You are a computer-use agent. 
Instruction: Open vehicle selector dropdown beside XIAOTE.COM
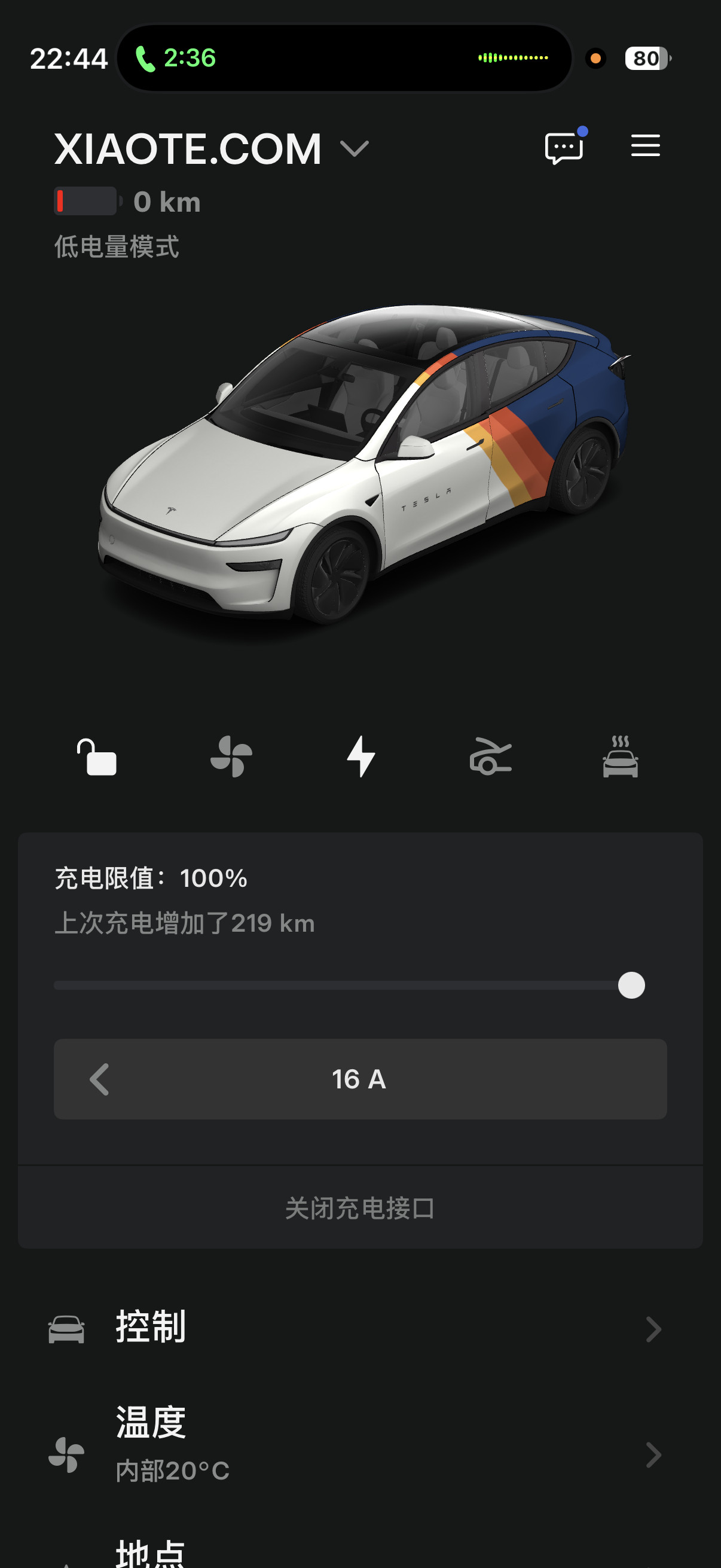point(356,148)
